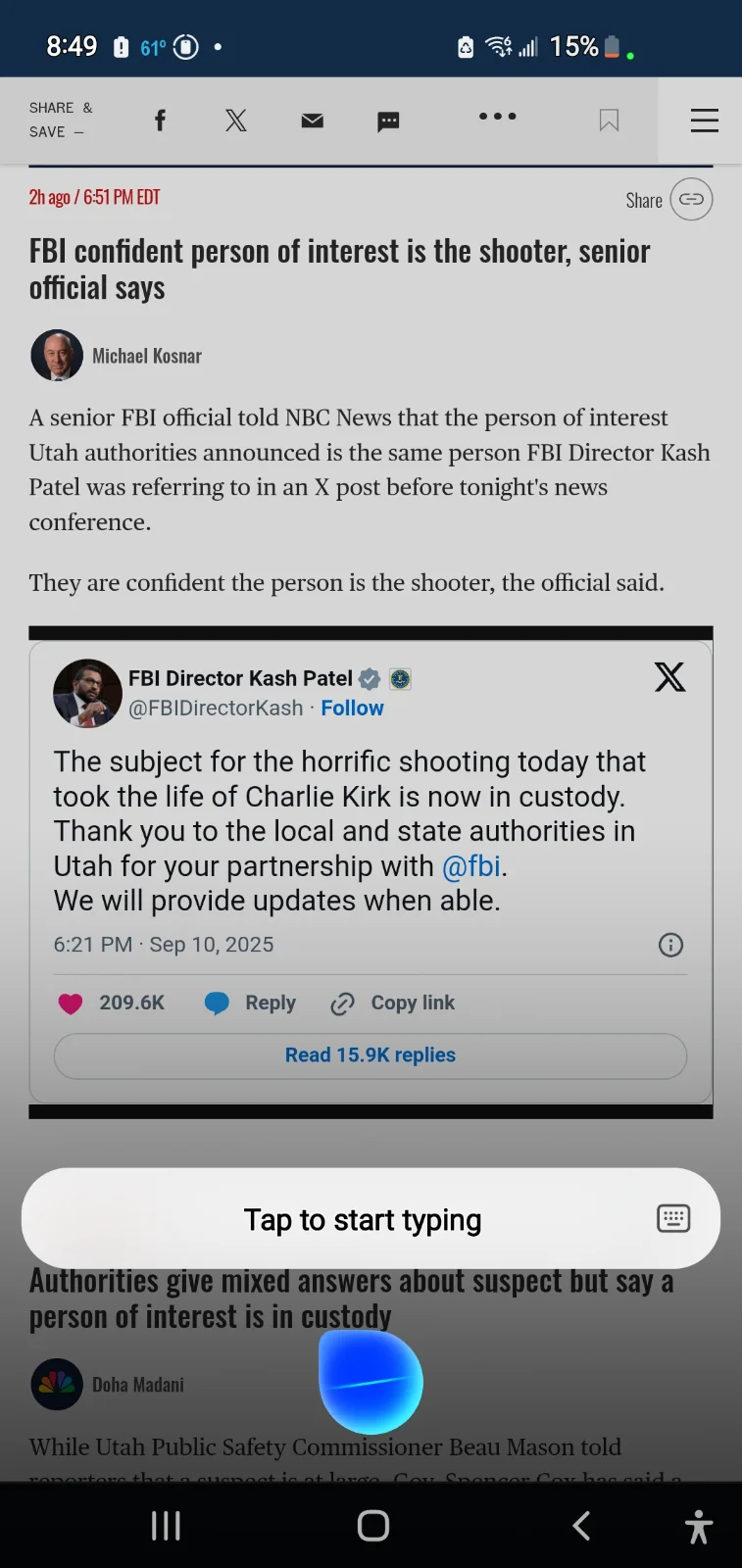742x1568 pixels.
Task: Open more sharing options
Action: click(497, 117)
